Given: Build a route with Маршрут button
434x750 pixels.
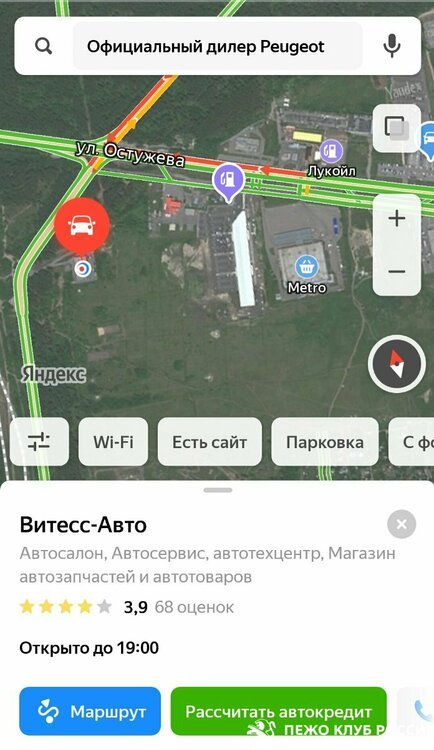Looking at the screenshot, I should 90,711.
